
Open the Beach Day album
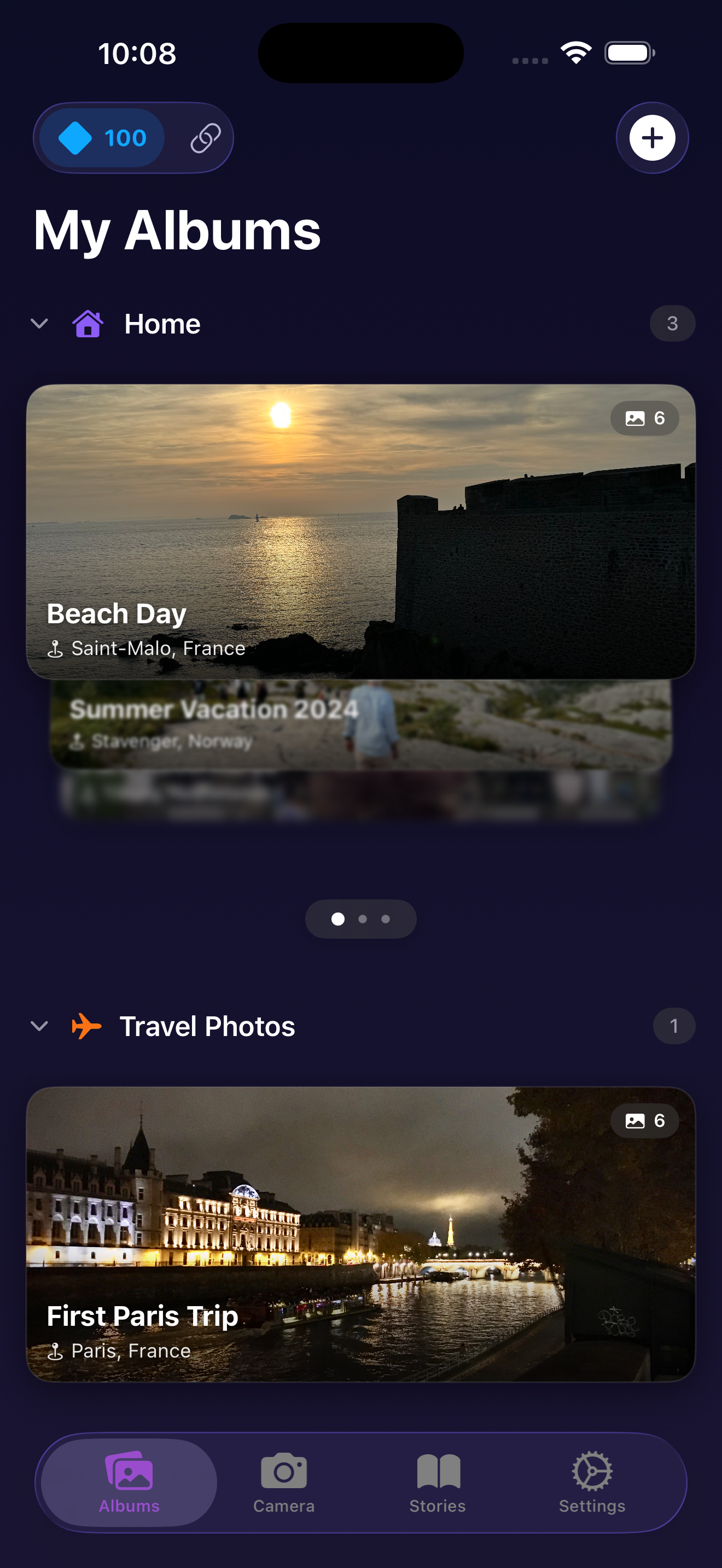click(x=360, y=531)
